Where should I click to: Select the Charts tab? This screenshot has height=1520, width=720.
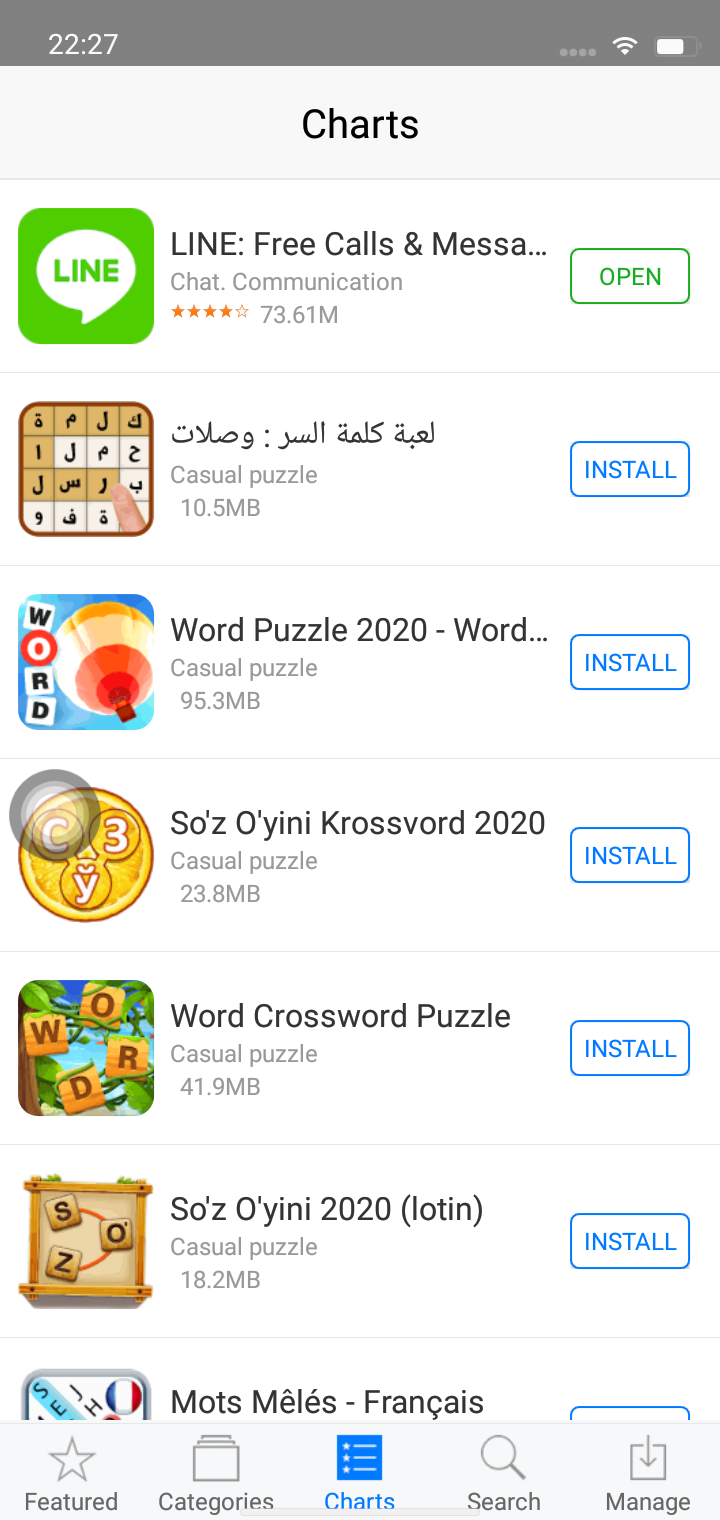[359, 1474]
